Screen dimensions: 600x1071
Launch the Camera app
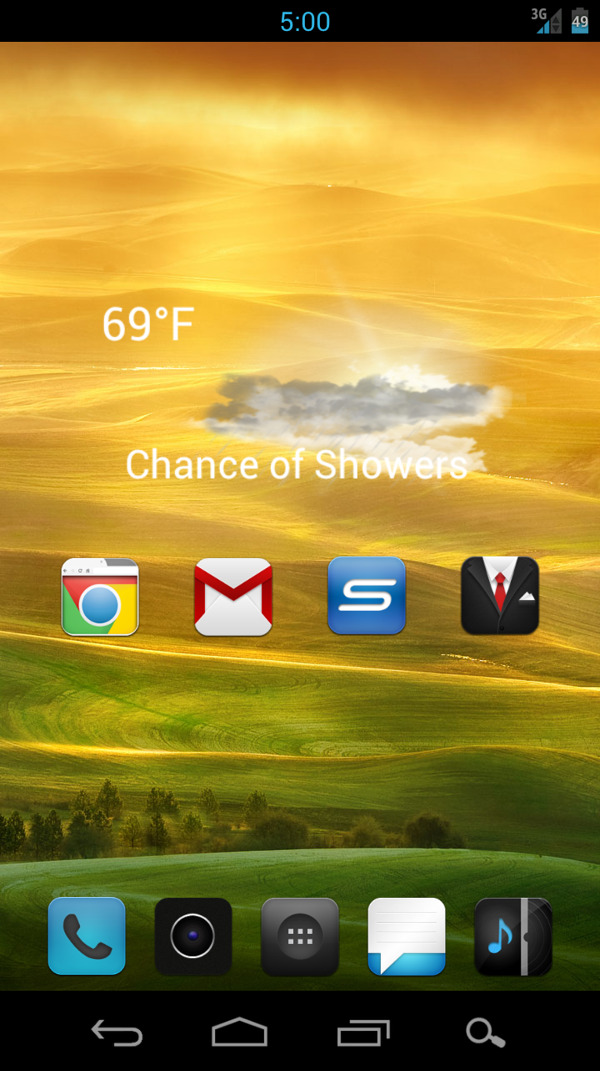(193, 936)
